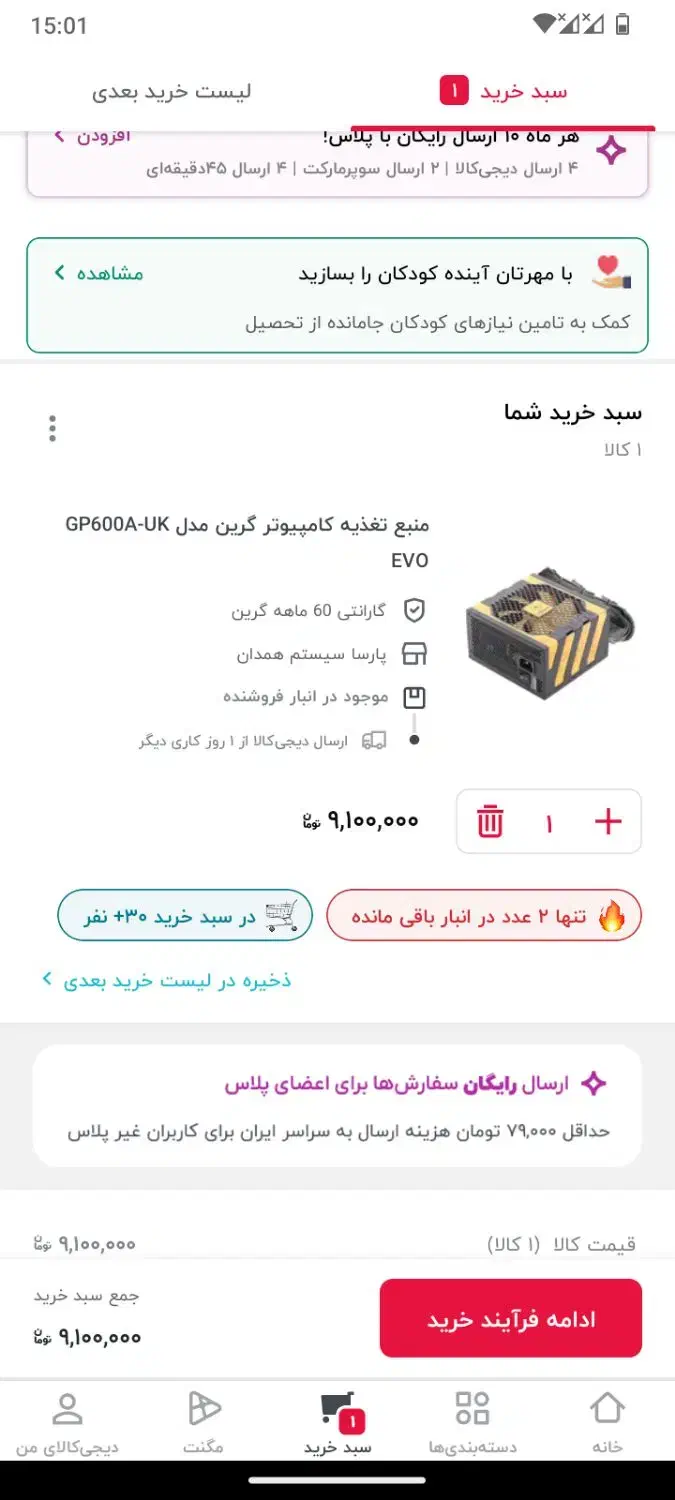Open the دسته‌بندی‌ها categories tab
This screenshot has width=675, height=1500.
472,1422
